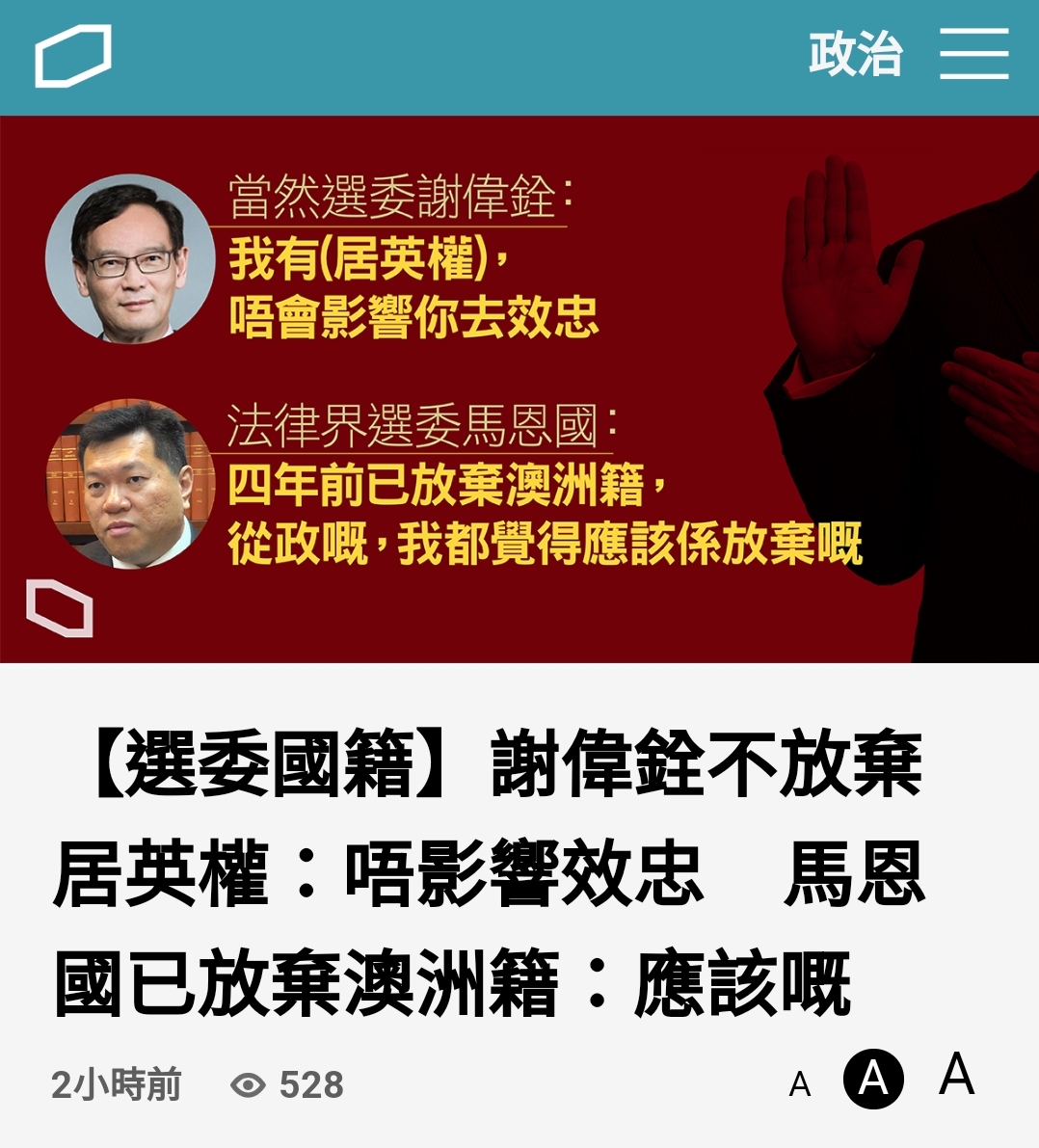The image size is (1039, 1148).
Task: Open the 政治 section
Action: tap(855, 54)
